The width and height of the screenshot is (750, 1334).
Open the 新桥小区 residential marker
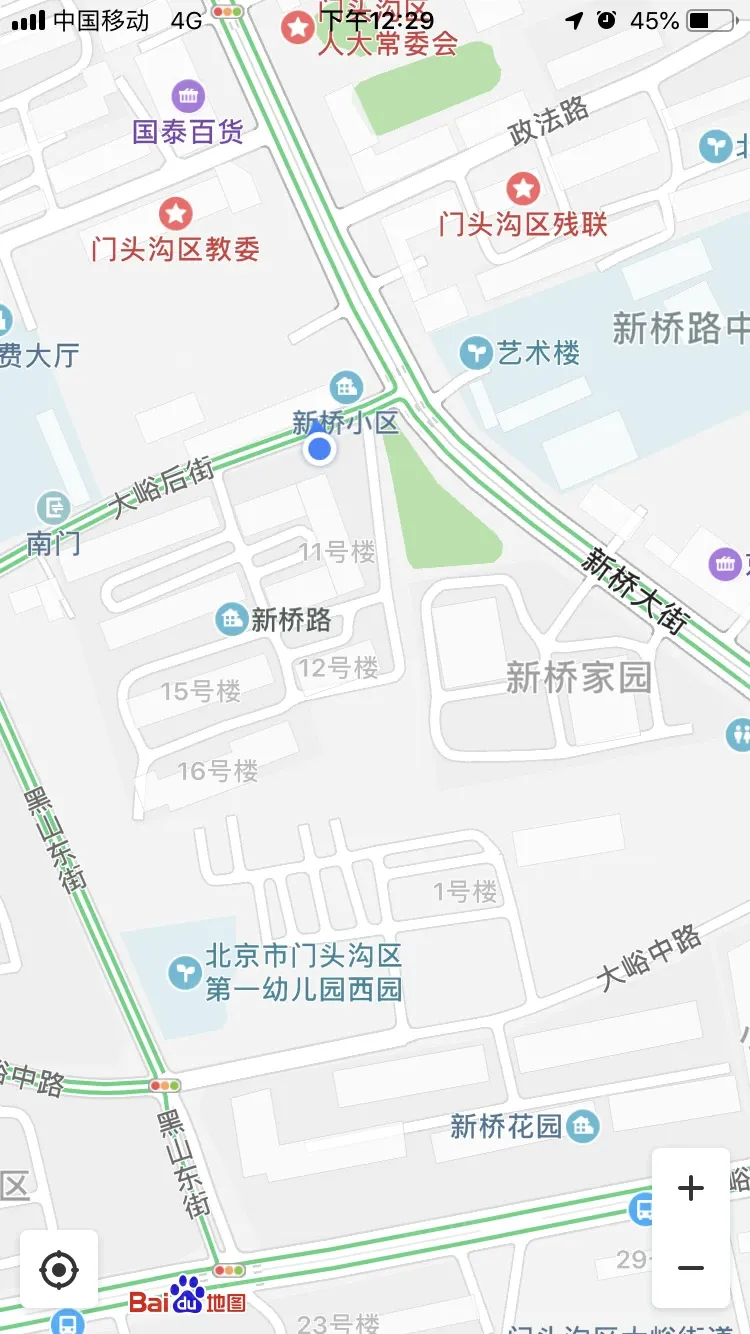point(347,385)
